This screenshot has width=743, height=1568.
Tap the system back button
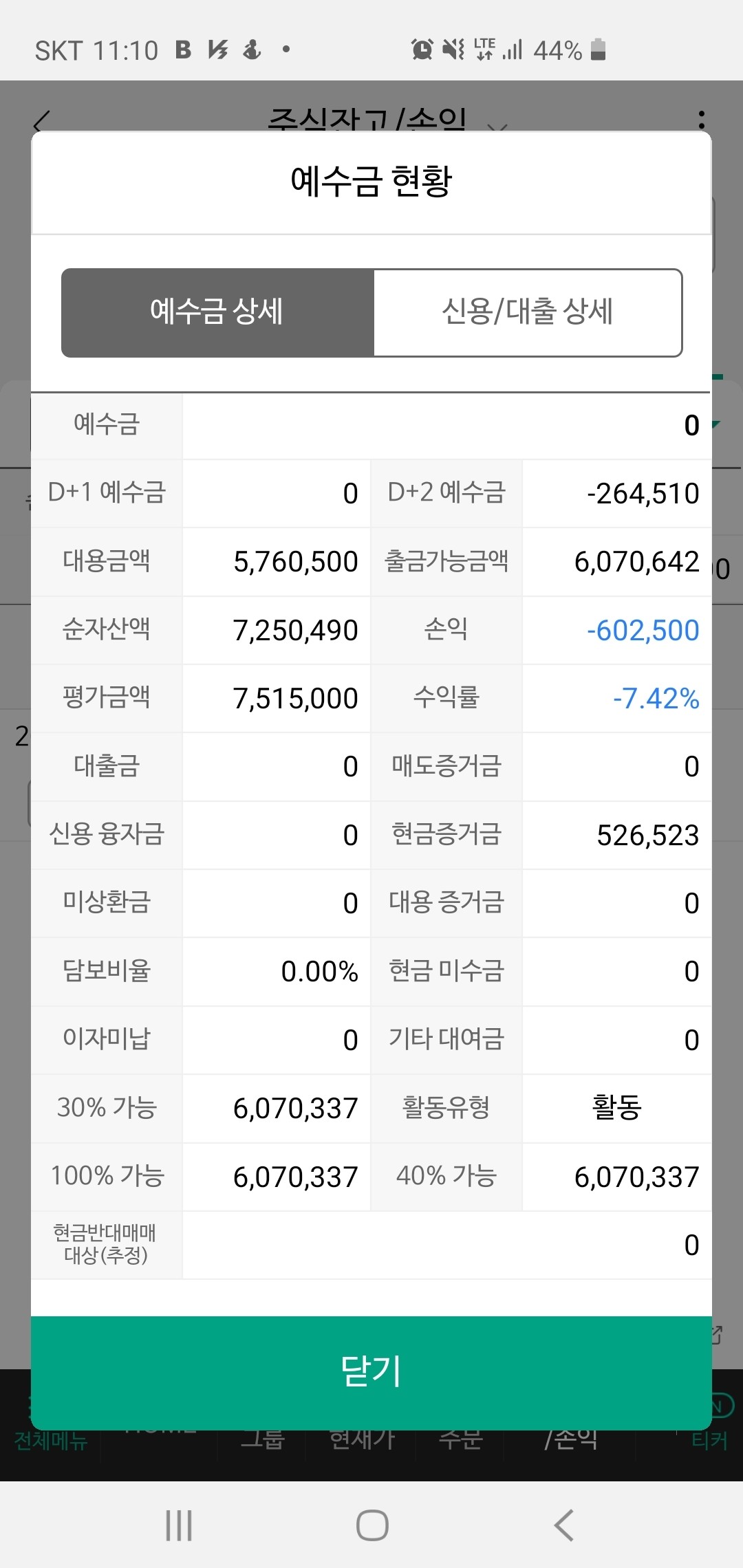coord(564,1525)
